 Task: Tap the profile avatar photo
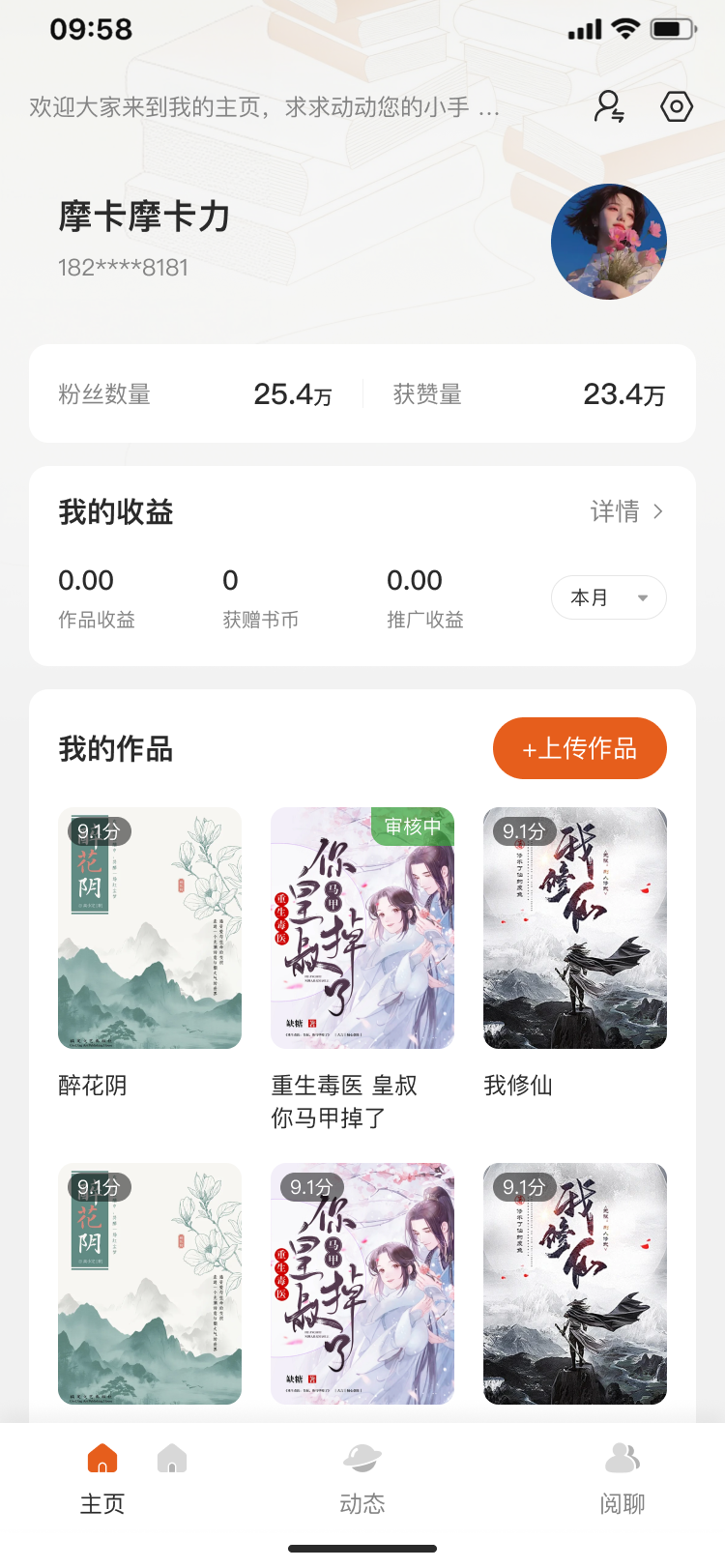tap(609, 242)
